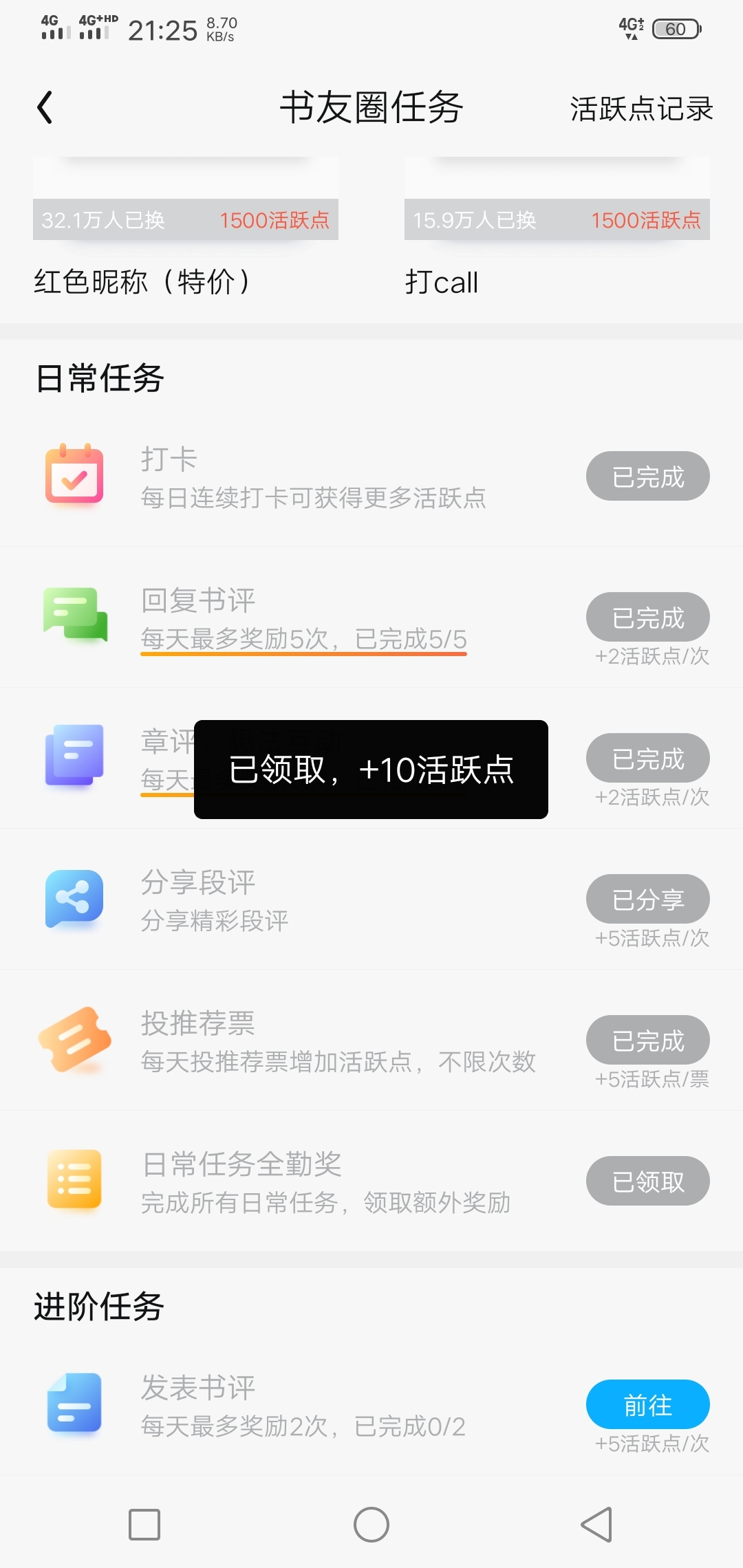Open the 红色昵称(特价) reward card

pyautogui.click(x=186, y=228)
